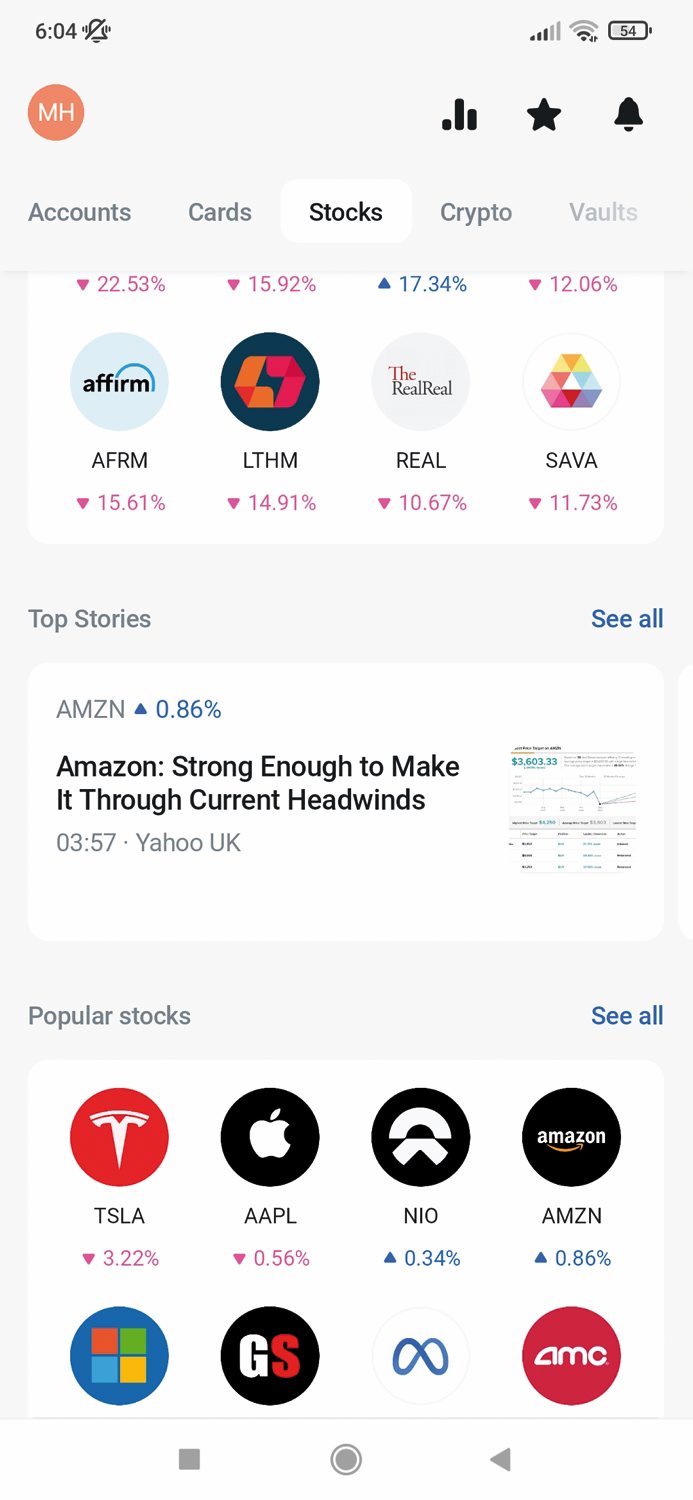Open the AAPL stock

270,1178
